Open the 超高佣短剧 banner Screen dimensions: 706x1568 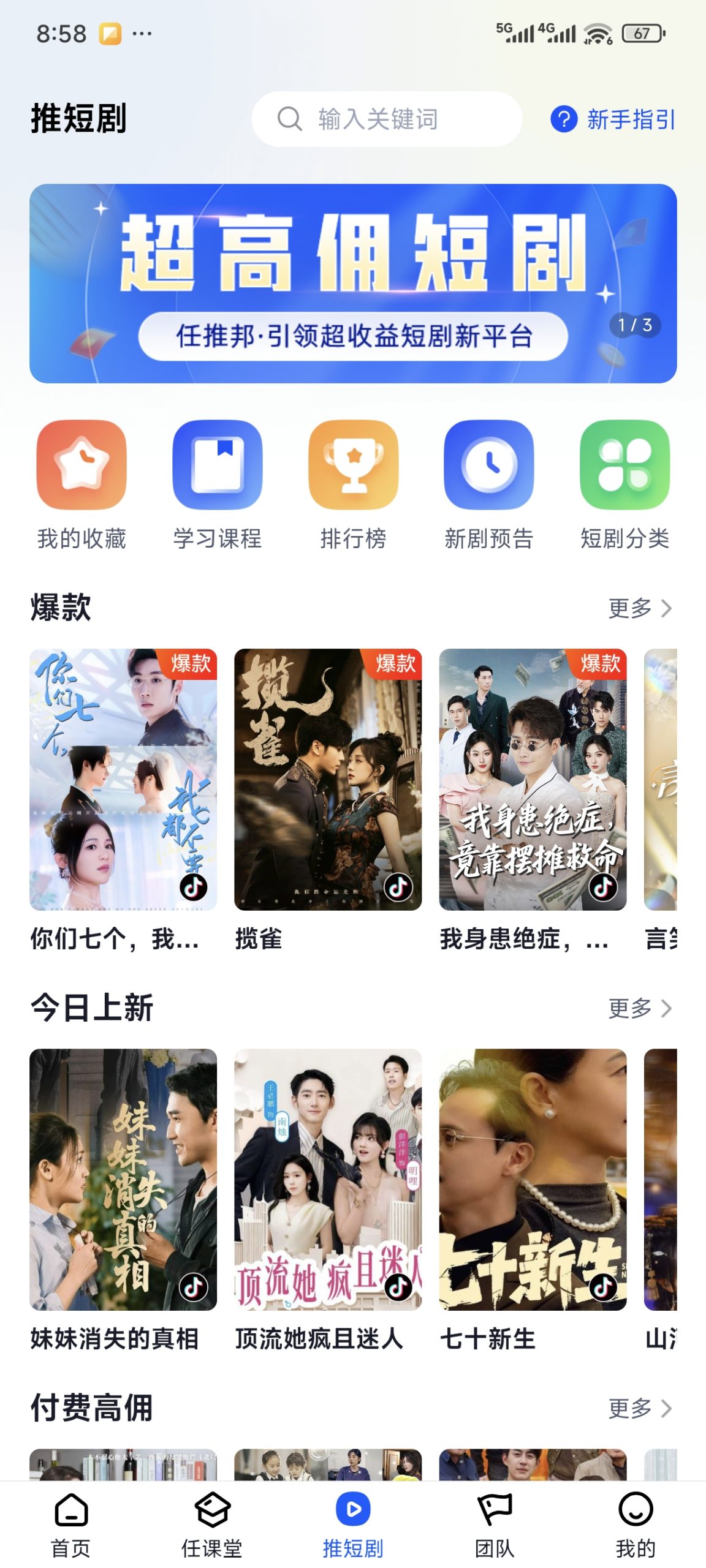(x=353, y=283)
